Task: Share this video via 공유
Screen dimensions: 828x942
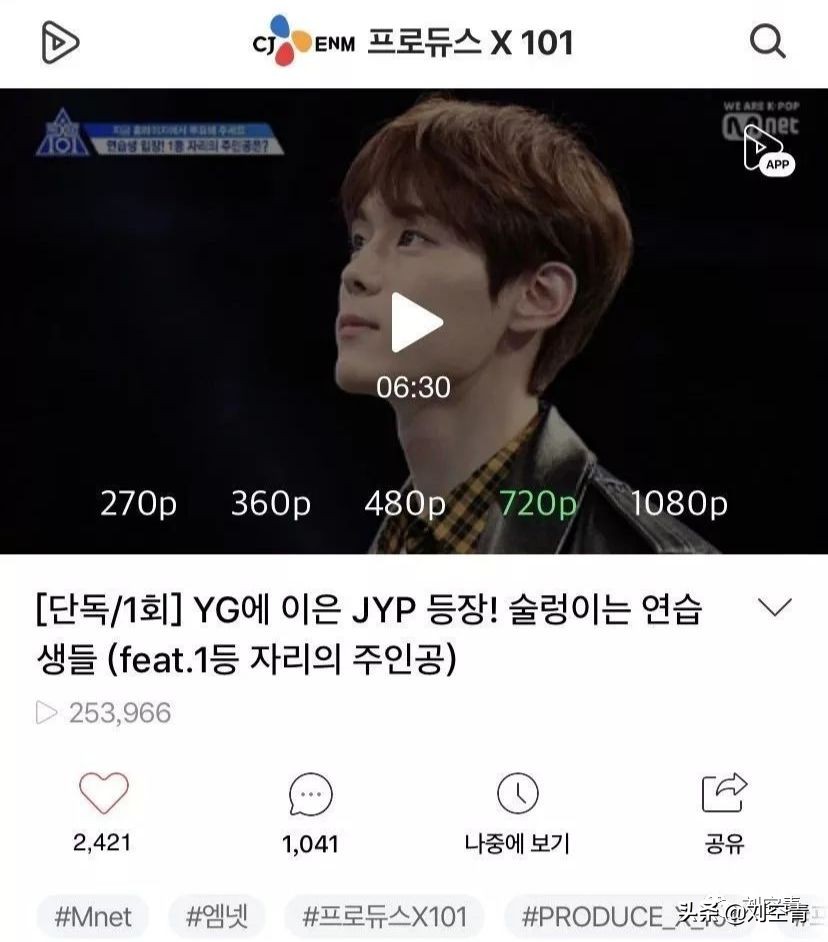Action: [x=724, y=795]
